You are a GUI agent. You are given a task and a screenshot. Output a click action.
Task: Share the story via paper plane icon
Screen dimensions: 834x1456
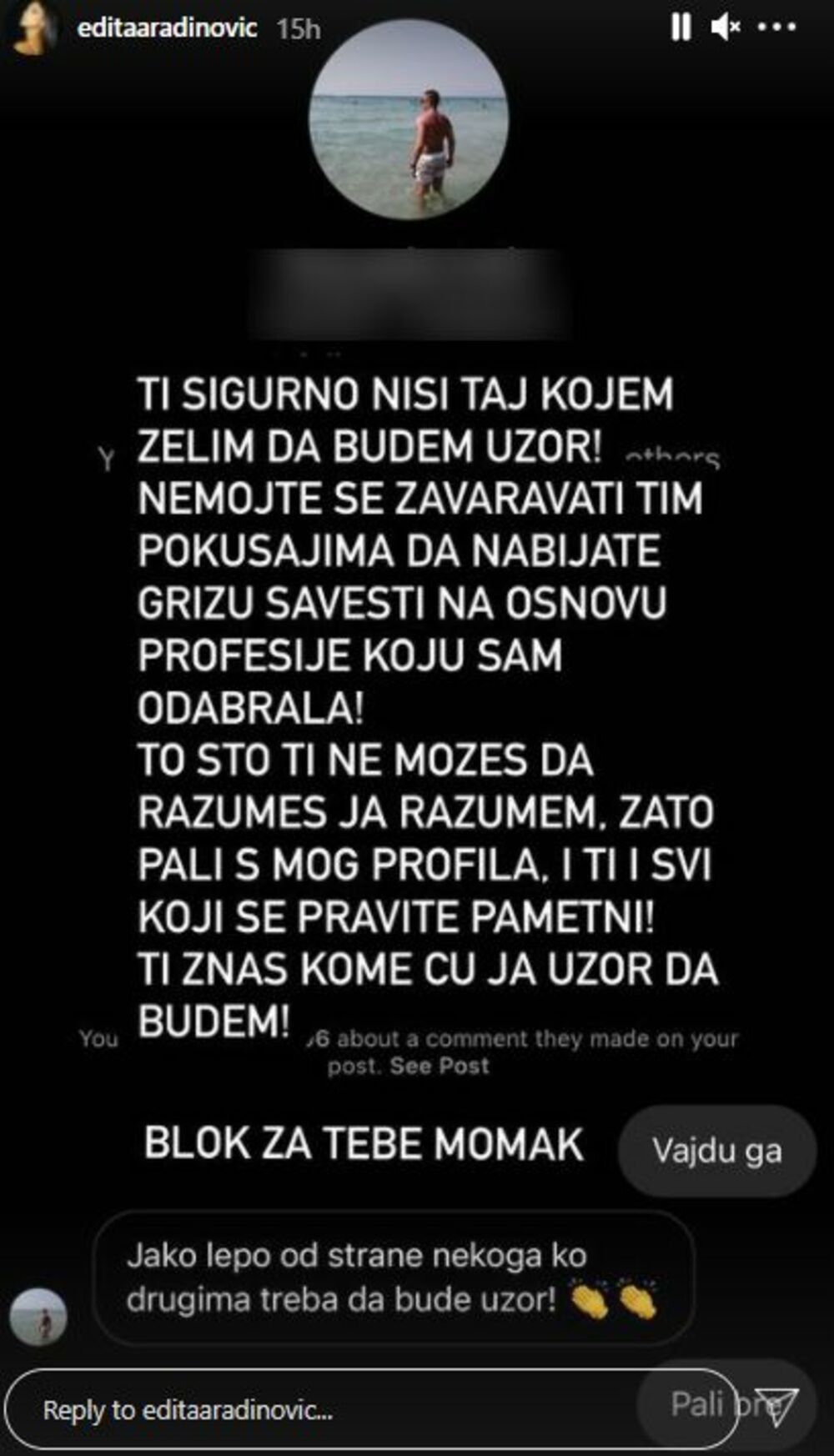coord(776,1408)
